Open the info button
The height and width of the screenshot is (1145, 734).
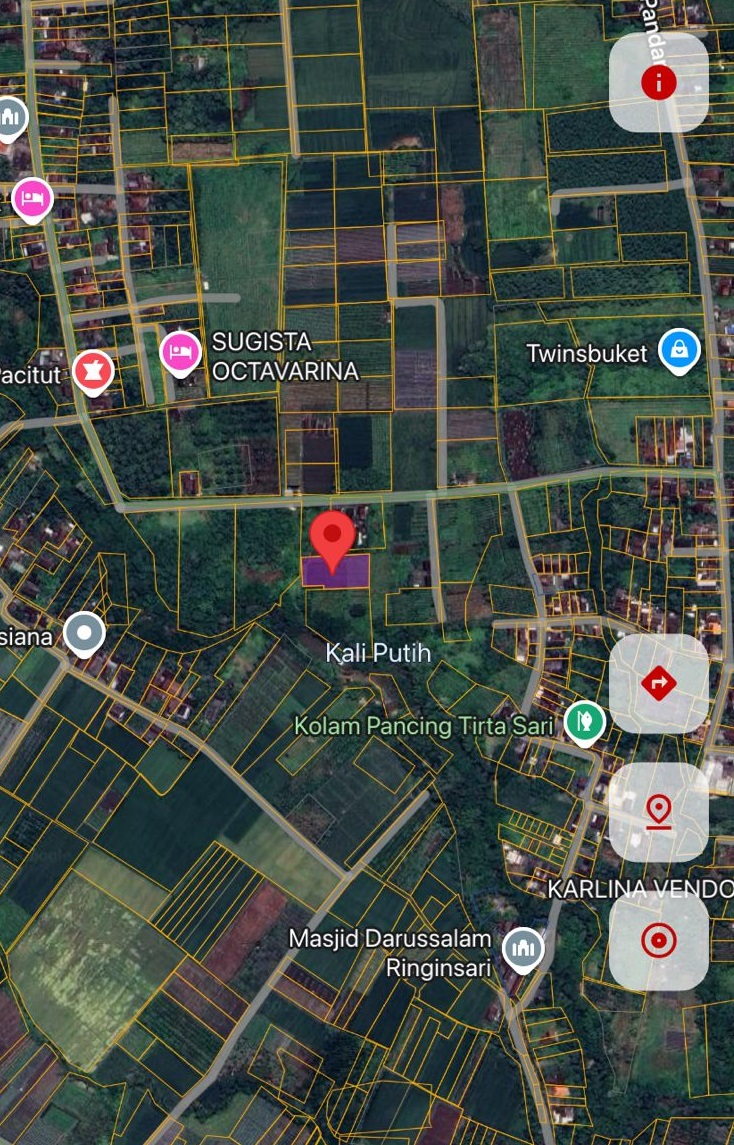(658, 82)
